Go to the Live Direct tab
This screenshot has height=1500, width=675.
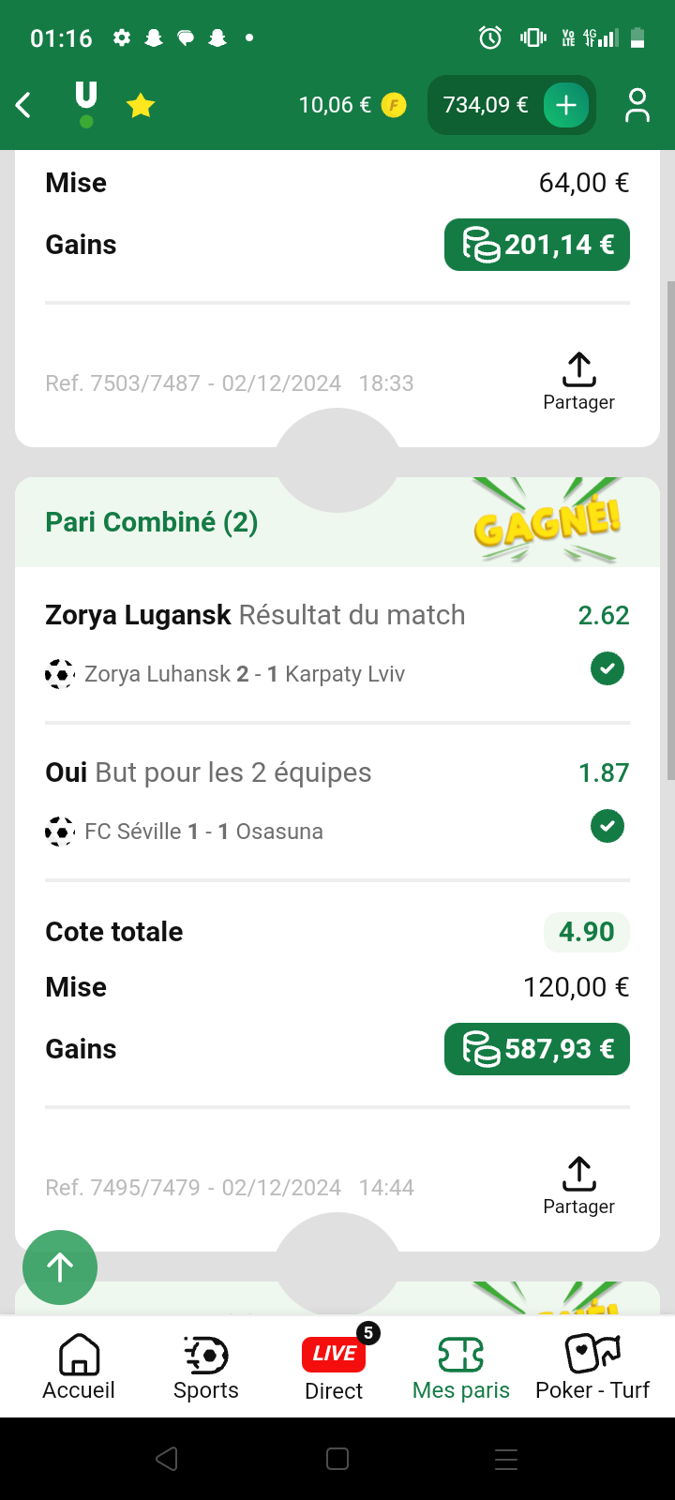point(334,1368)
